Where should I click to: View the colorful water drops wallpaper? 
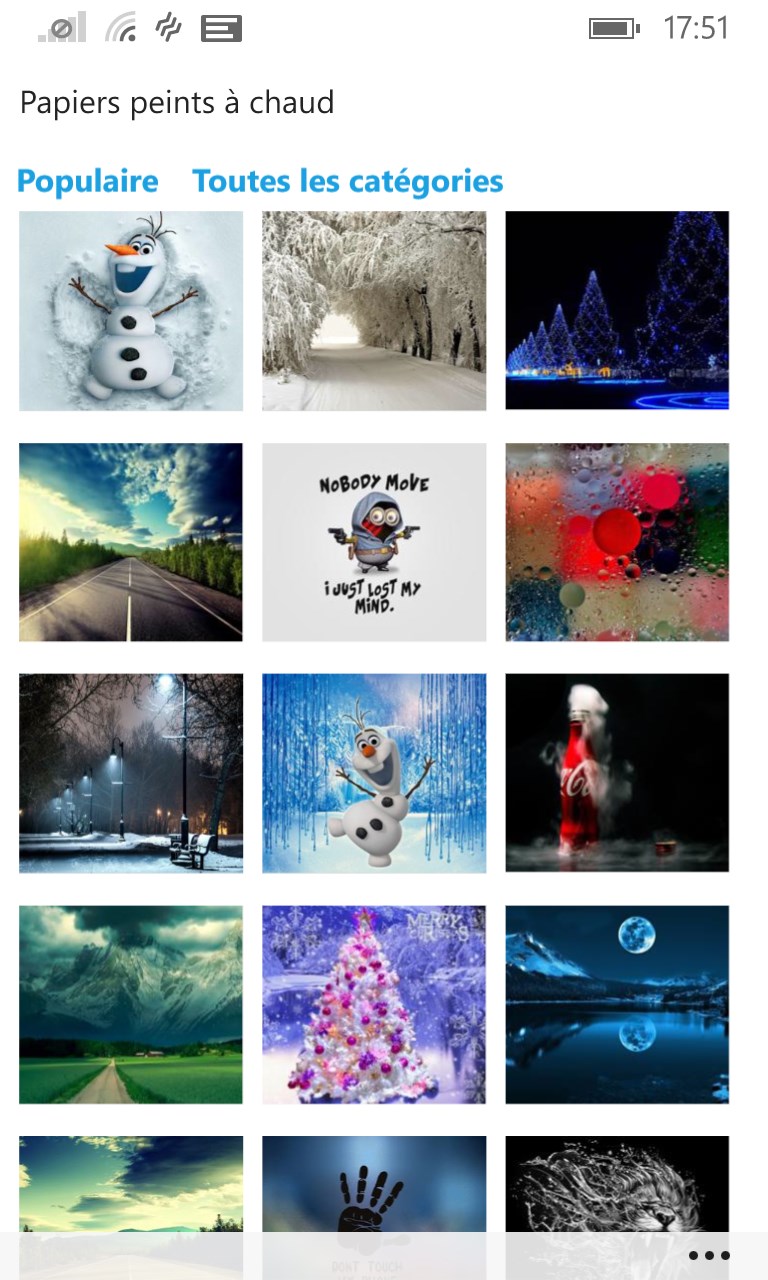click(x=617, y=542)
